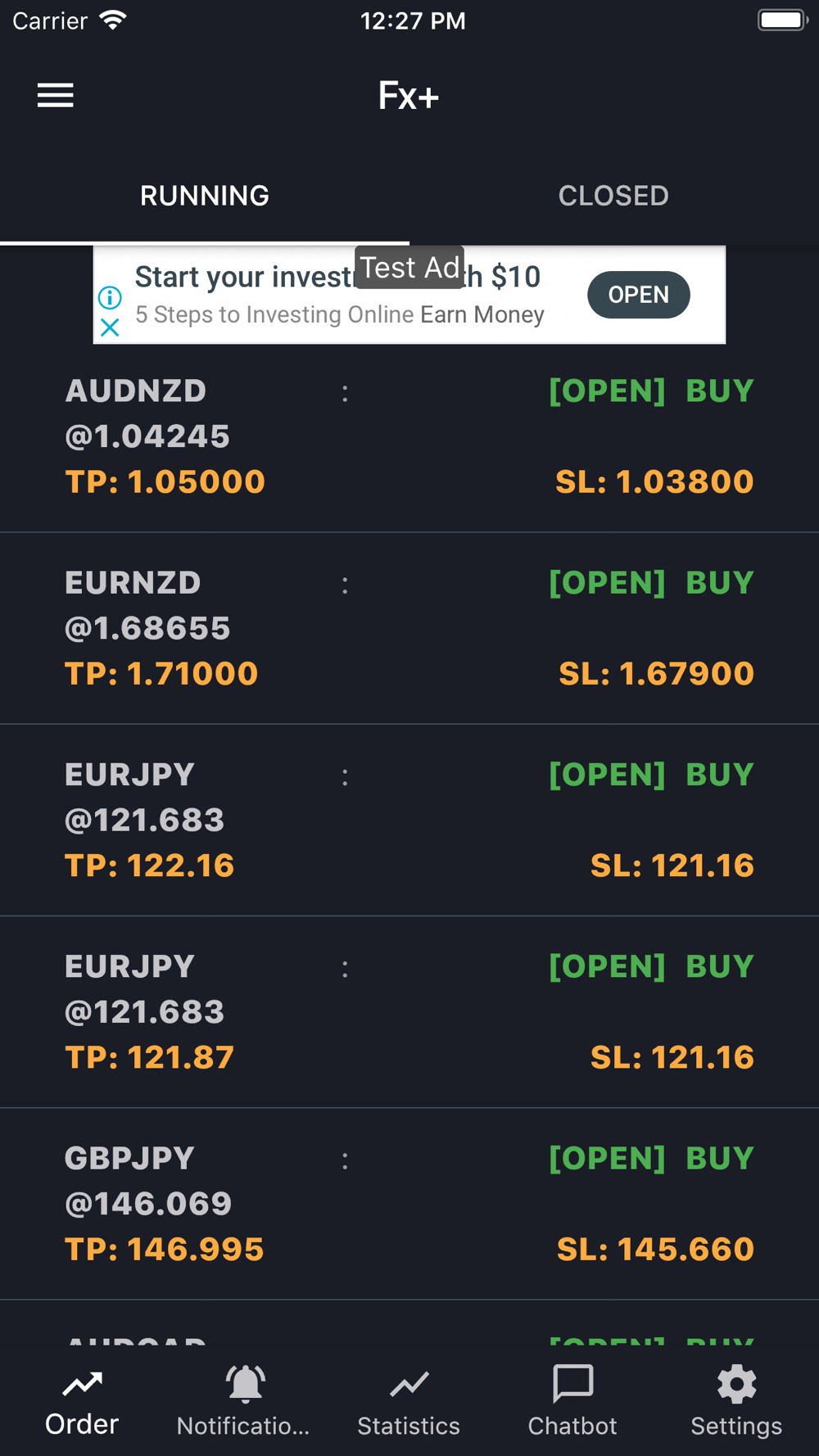The image size is (819, 1456).
Task: Select the Order tab
Action: point(82,1401)
